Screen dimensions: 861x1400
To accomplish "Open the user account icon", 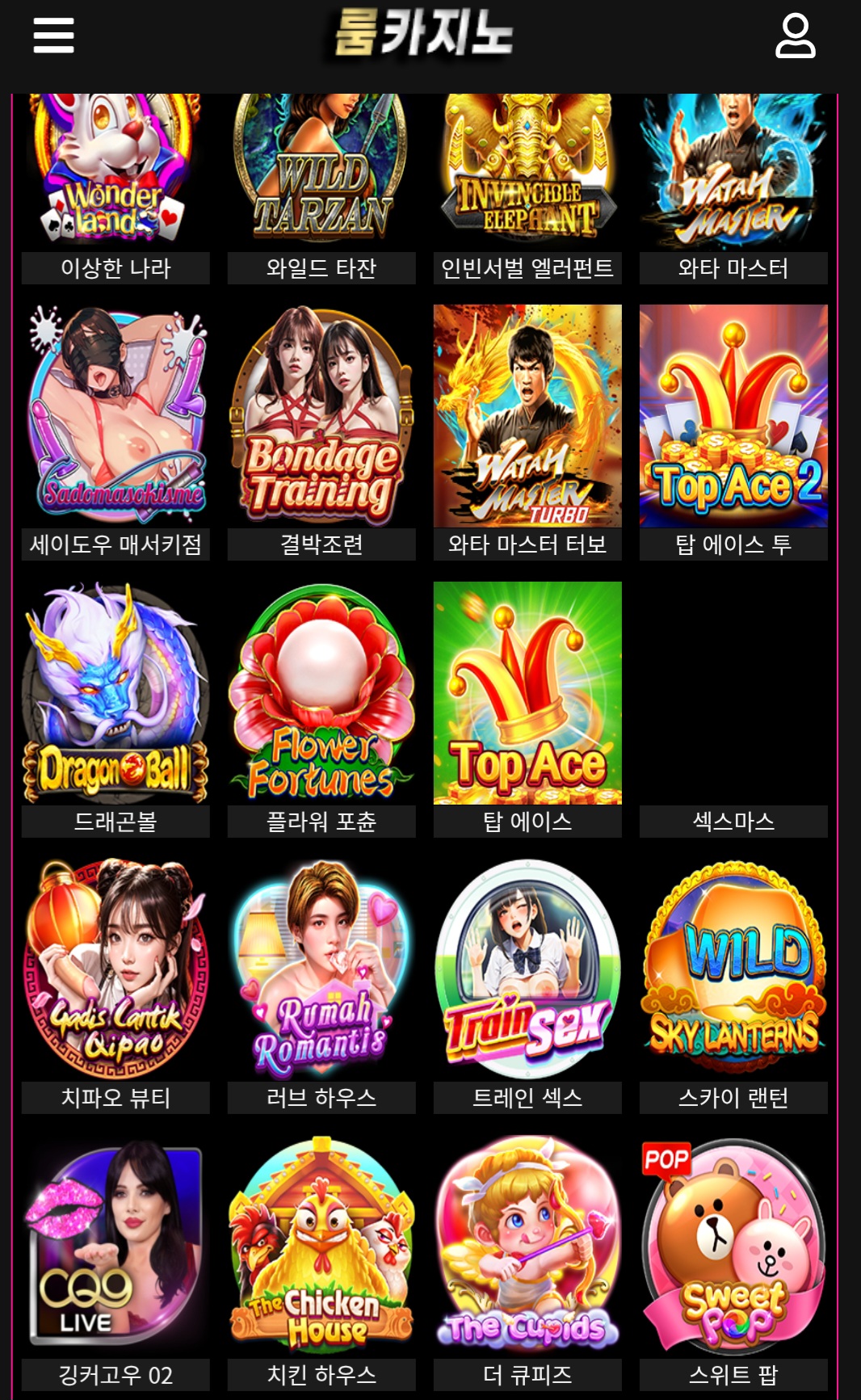I will point(795,36).
